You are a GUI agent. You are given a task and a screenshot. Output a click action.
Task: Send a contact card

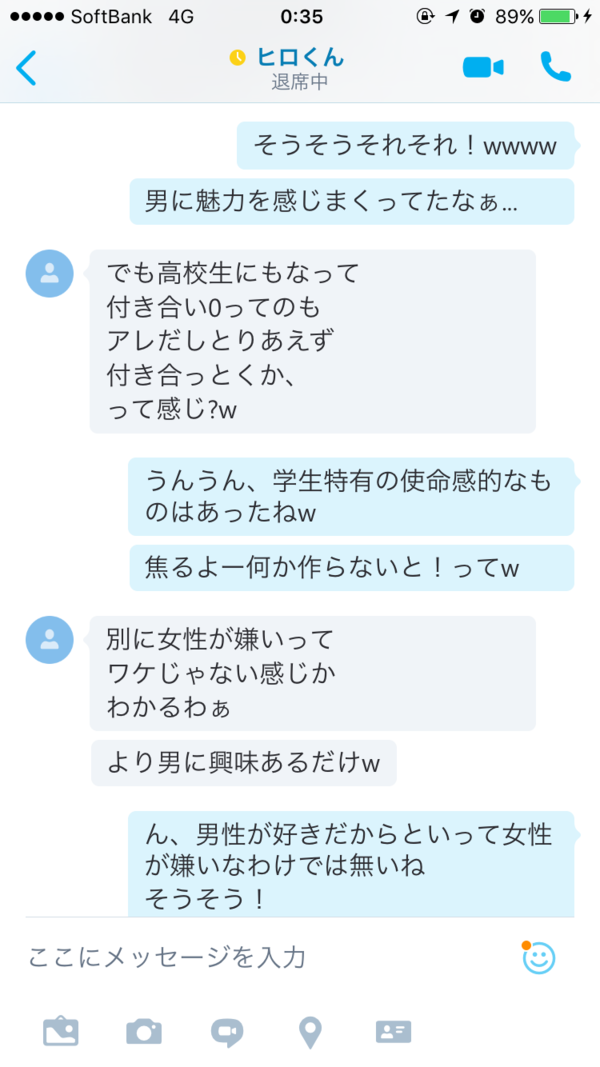[x=394, y=1032]
